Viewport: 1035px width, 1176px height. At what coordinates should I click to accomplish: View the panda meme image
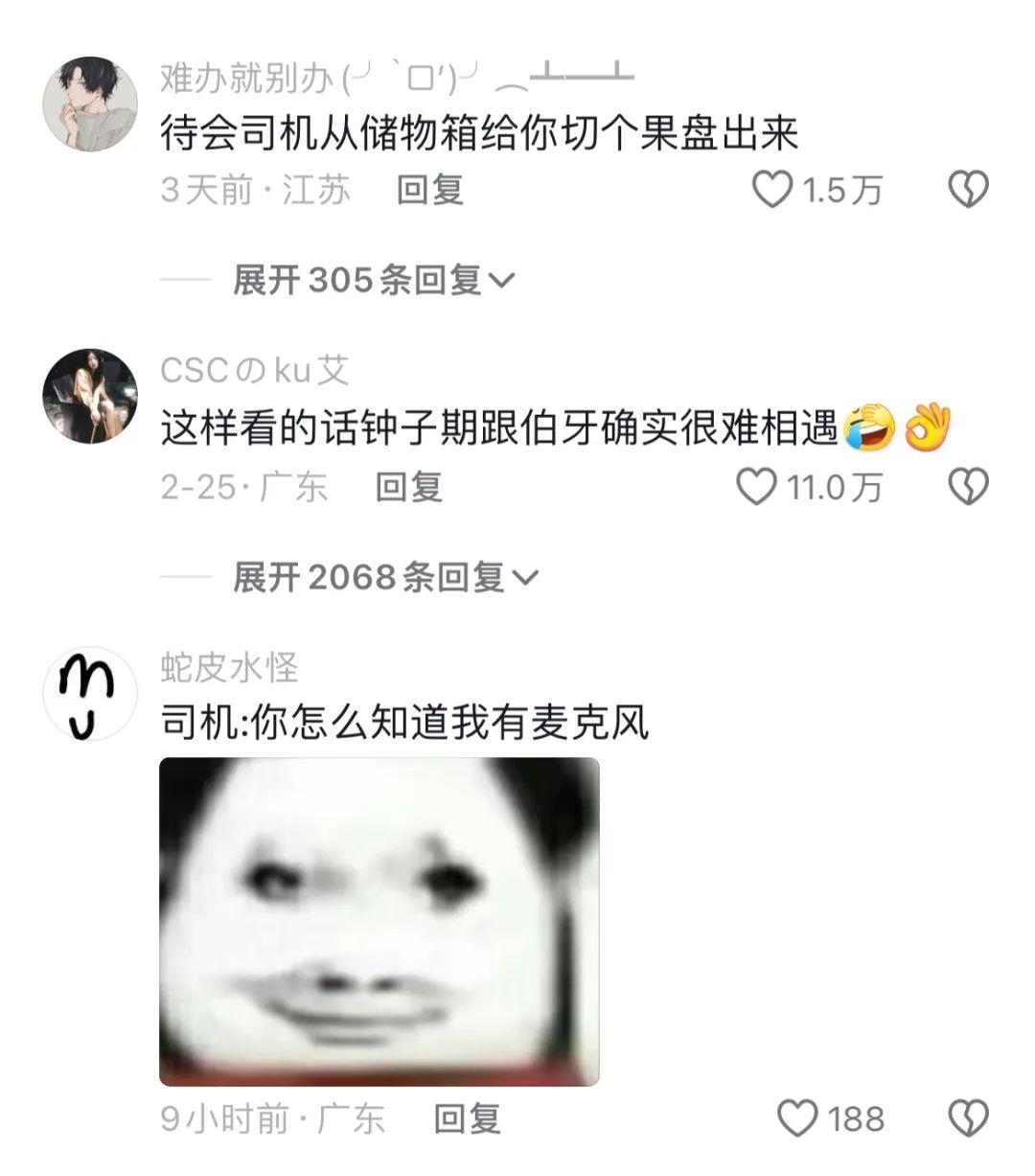(x=379, y=921)
